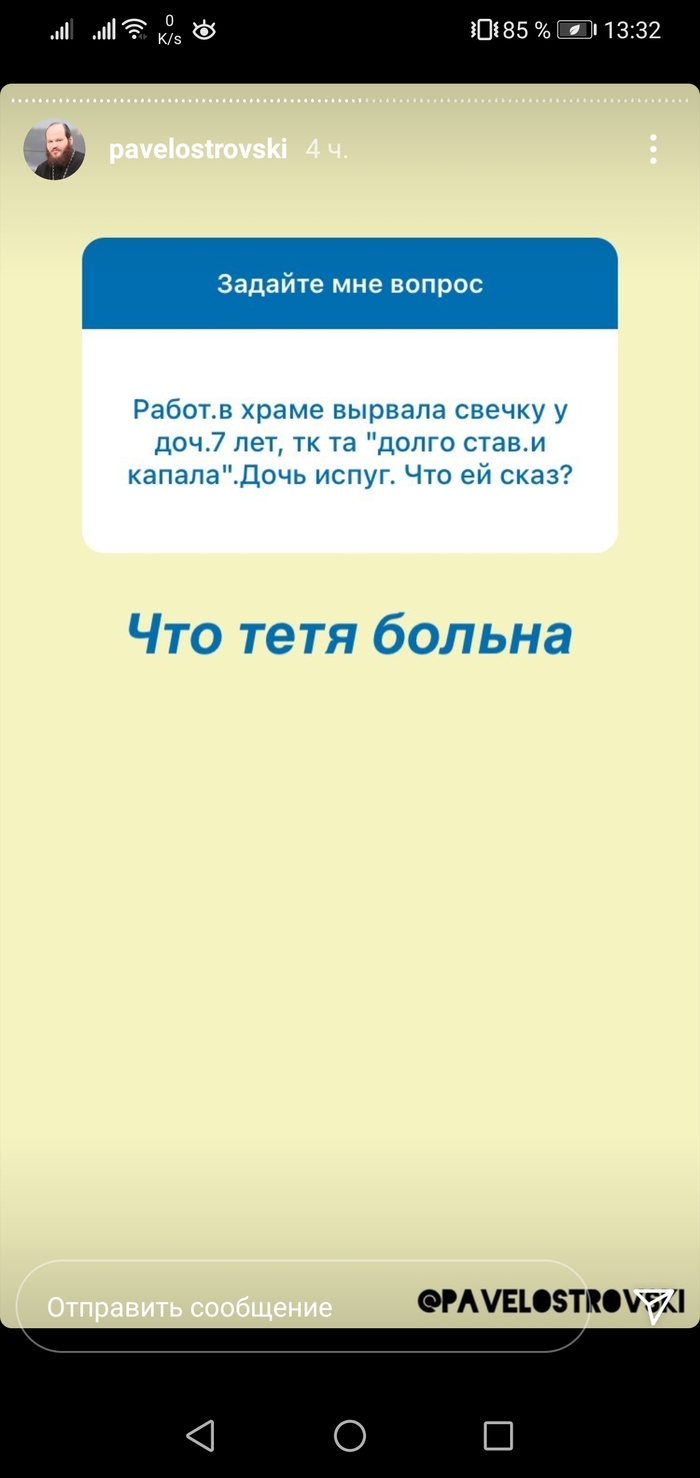Share this story via paper plane icon

(656, 1306)
